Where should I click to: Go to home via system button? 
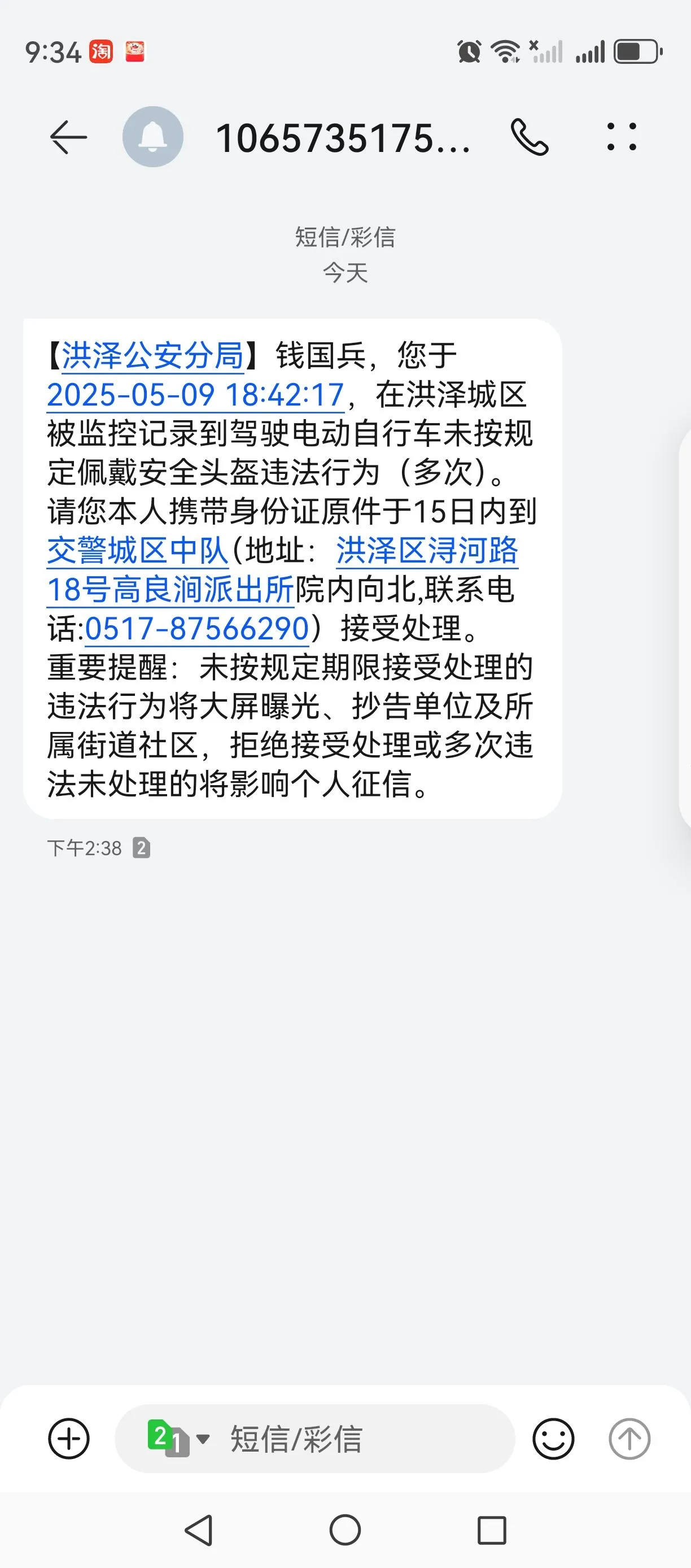pyautogui.click(x=345, y=1530)
